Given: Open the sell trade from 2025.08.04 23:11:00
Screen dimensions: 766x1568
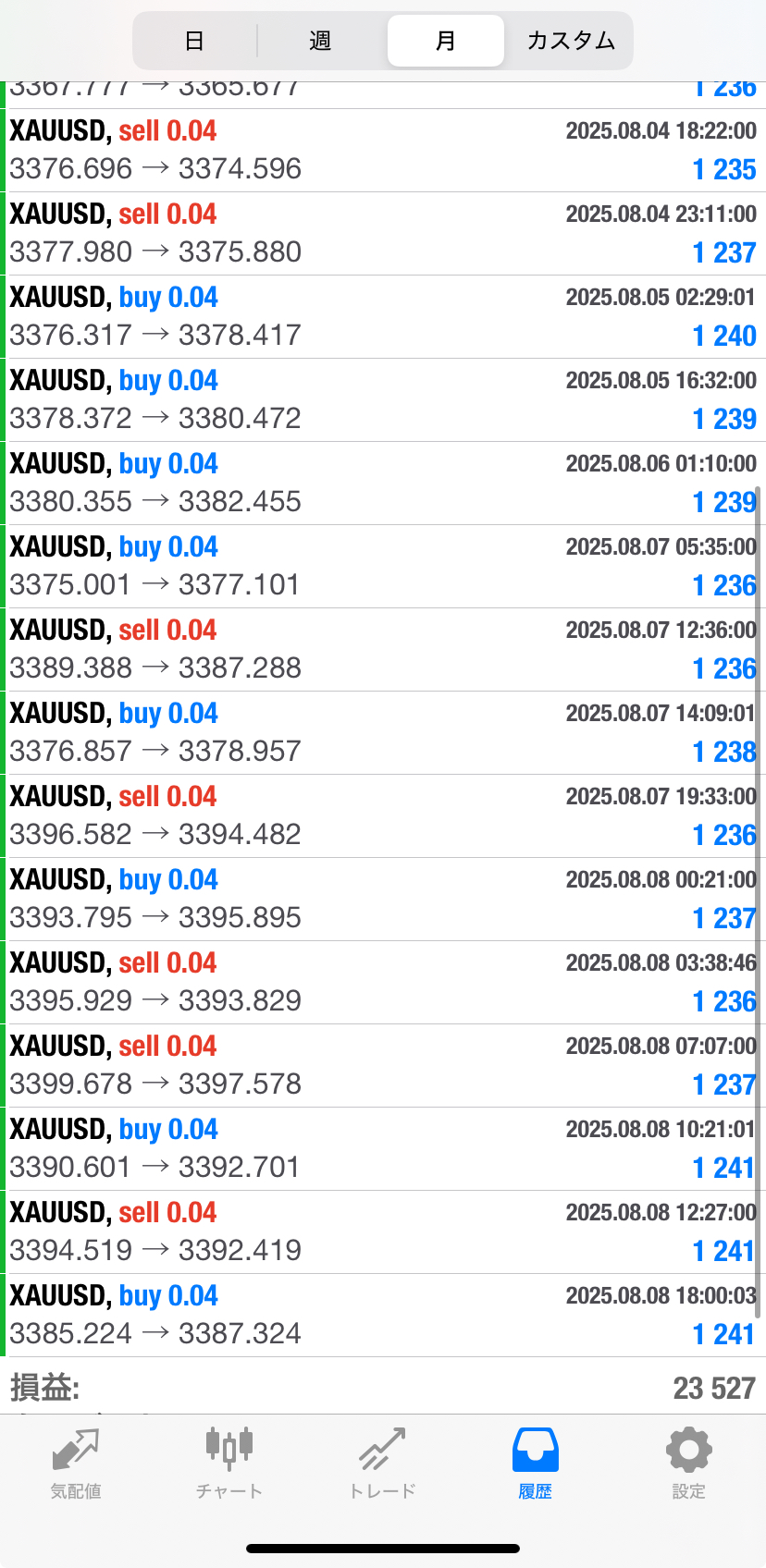Looking at the screenshot, I should click(383, 234).
